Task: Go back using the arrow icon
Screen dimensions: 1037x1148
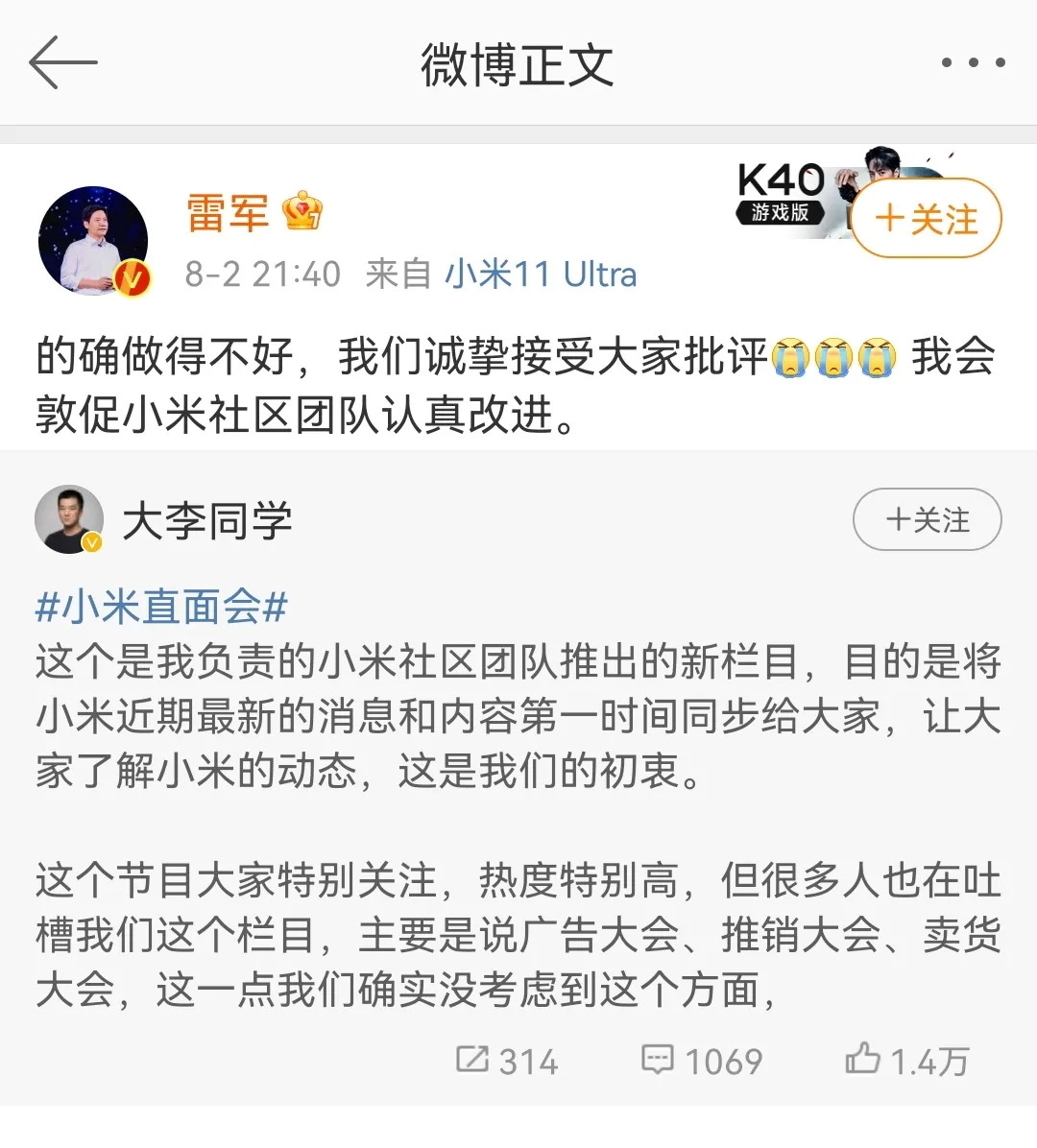Action: coord(63,63)
